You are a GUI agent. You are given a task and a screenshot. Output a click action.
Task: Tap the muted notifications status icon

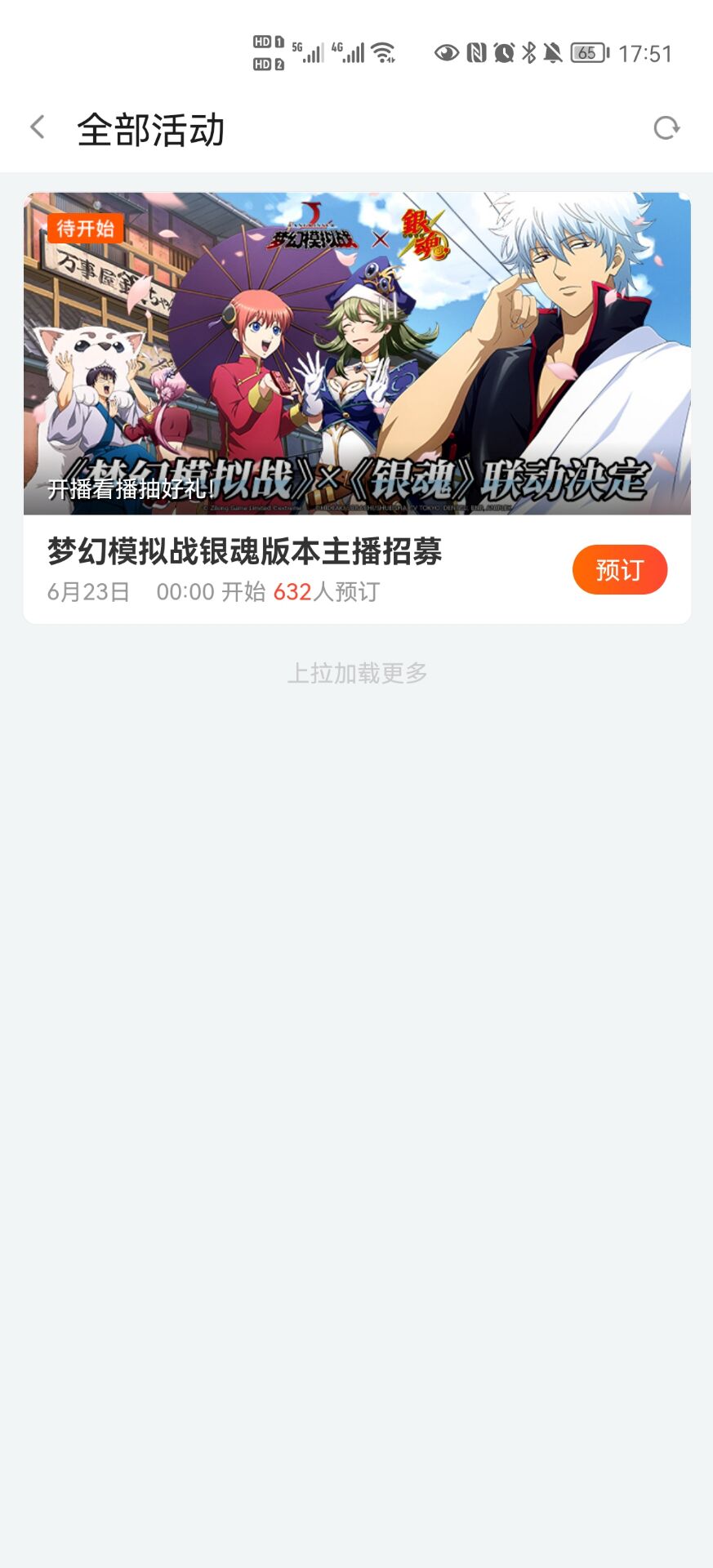[554, 51]
